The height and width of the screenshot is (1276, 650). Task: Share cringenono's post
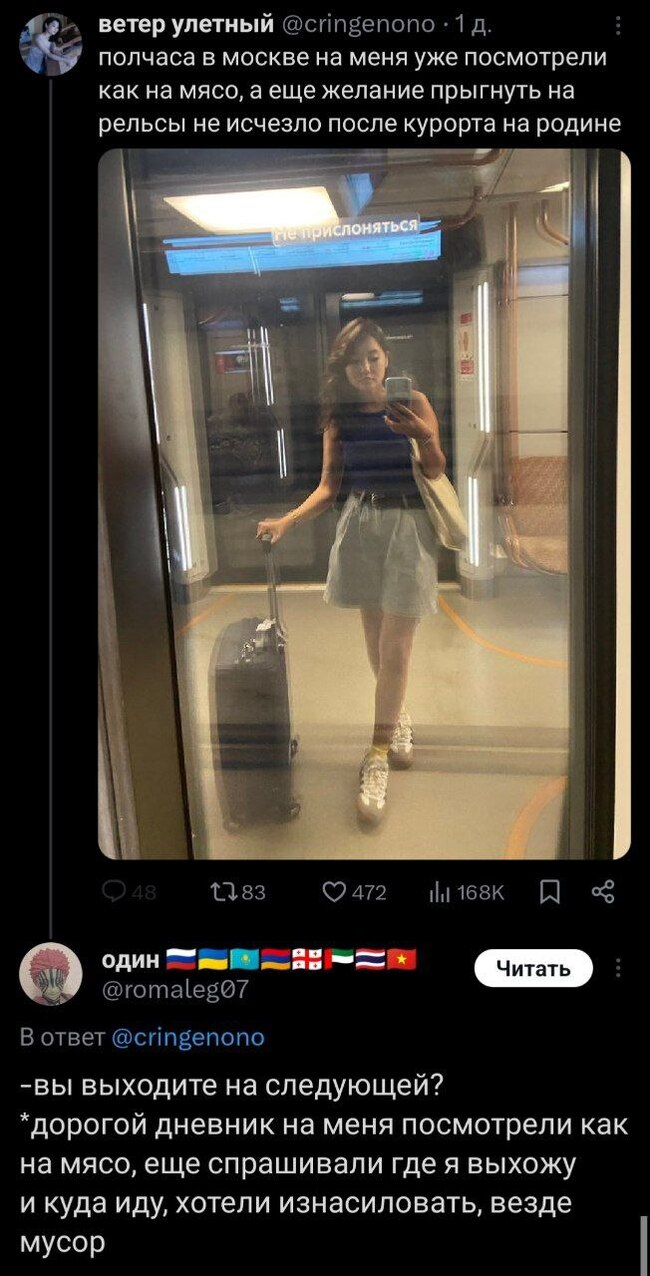click(603, 892)
